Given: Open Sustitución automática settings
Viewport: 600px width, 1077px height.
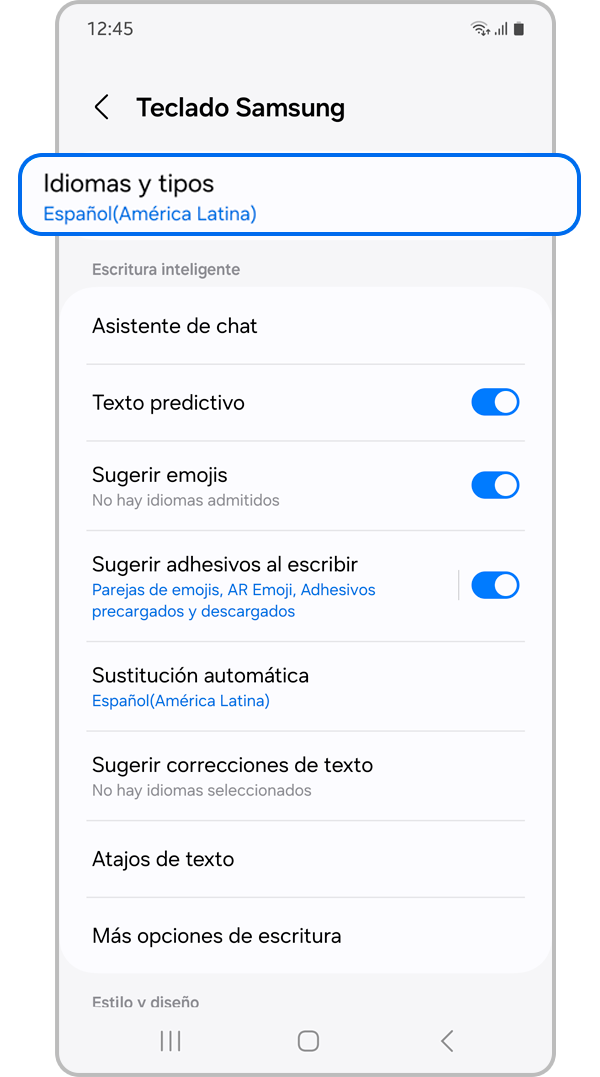Looking at the screenshot, I should pos(300,686).
